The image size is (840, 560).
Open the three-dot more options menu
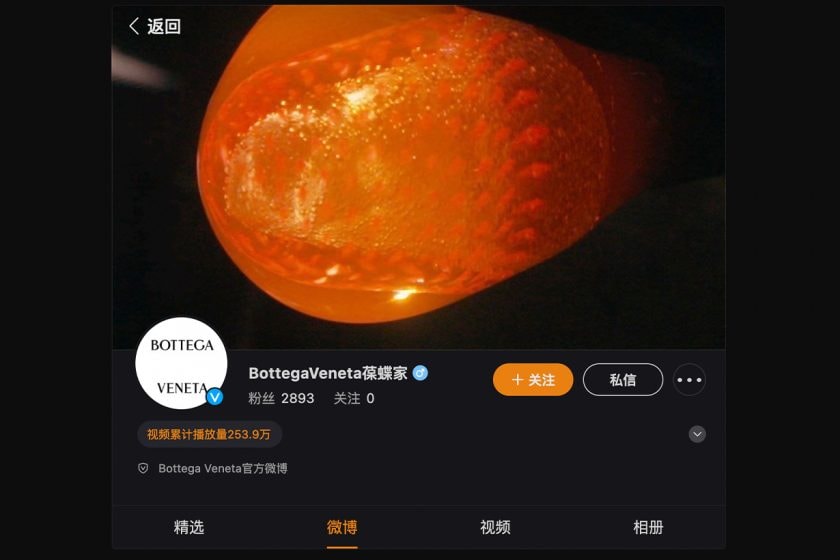pyautogui.click(x=689, y=380)
